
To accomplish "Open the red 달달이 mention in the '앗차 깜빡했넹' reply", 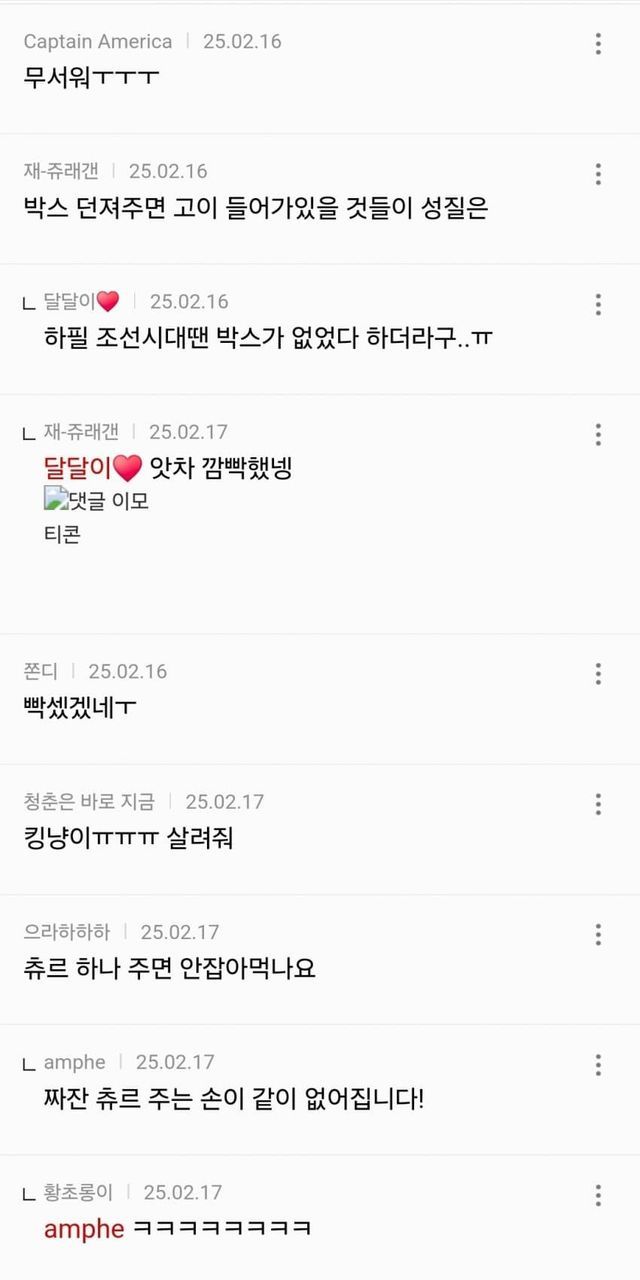I will [81, 467].
